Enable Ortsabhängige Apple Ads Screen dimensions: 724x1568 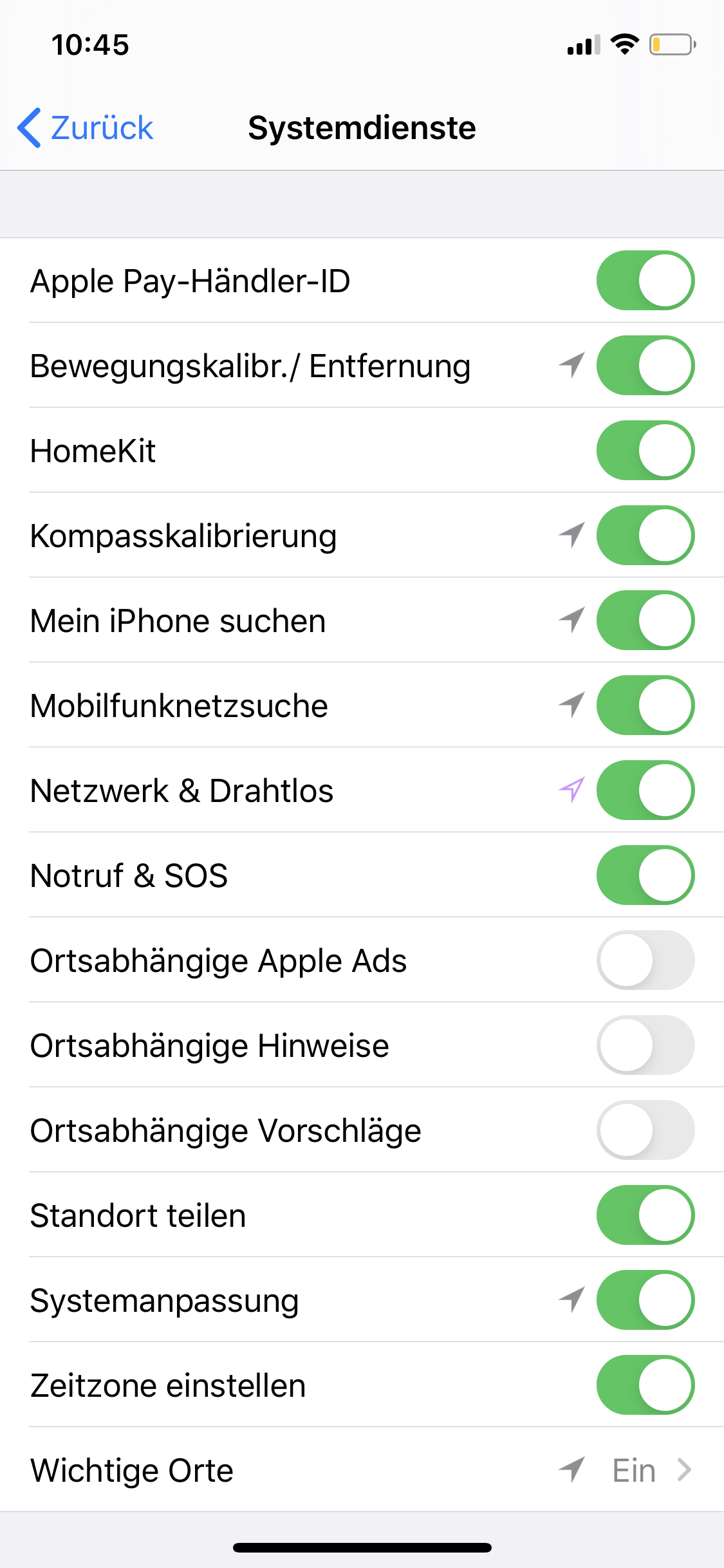[x=645, y=960]
